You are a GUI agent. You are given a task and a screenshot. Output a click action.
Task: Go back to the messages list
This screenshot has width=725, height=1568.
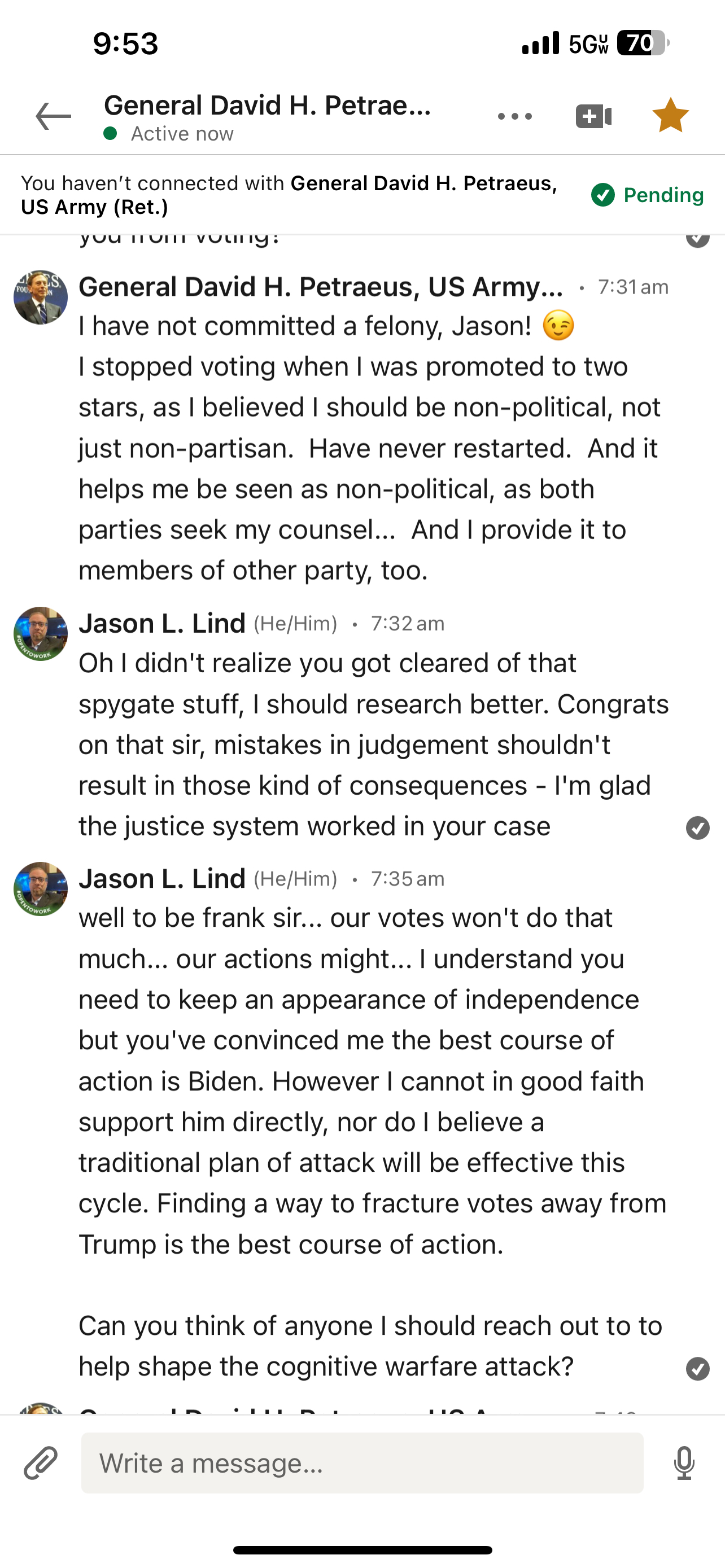[53, 116]
